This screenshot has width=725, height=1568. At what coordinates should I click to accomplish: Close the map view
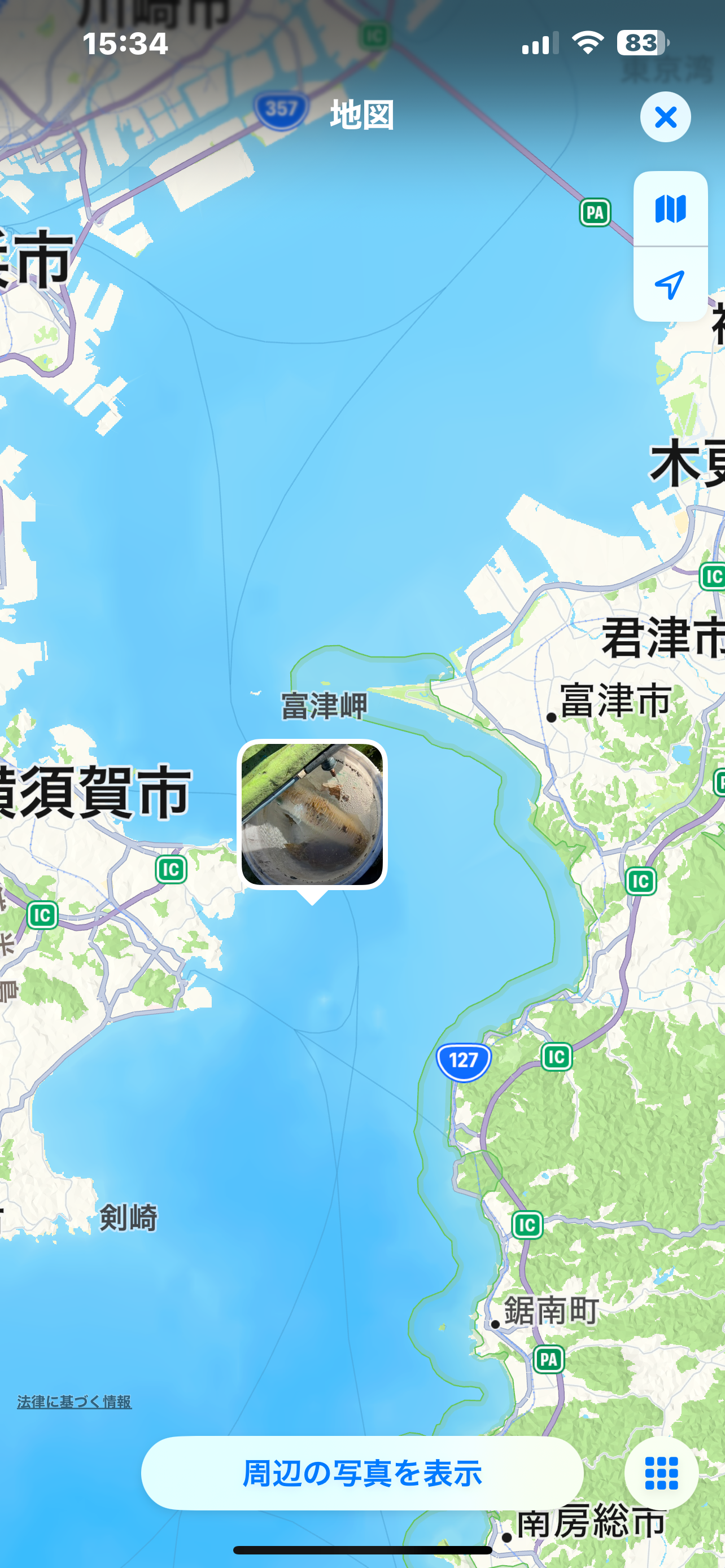tap(665, 117)
